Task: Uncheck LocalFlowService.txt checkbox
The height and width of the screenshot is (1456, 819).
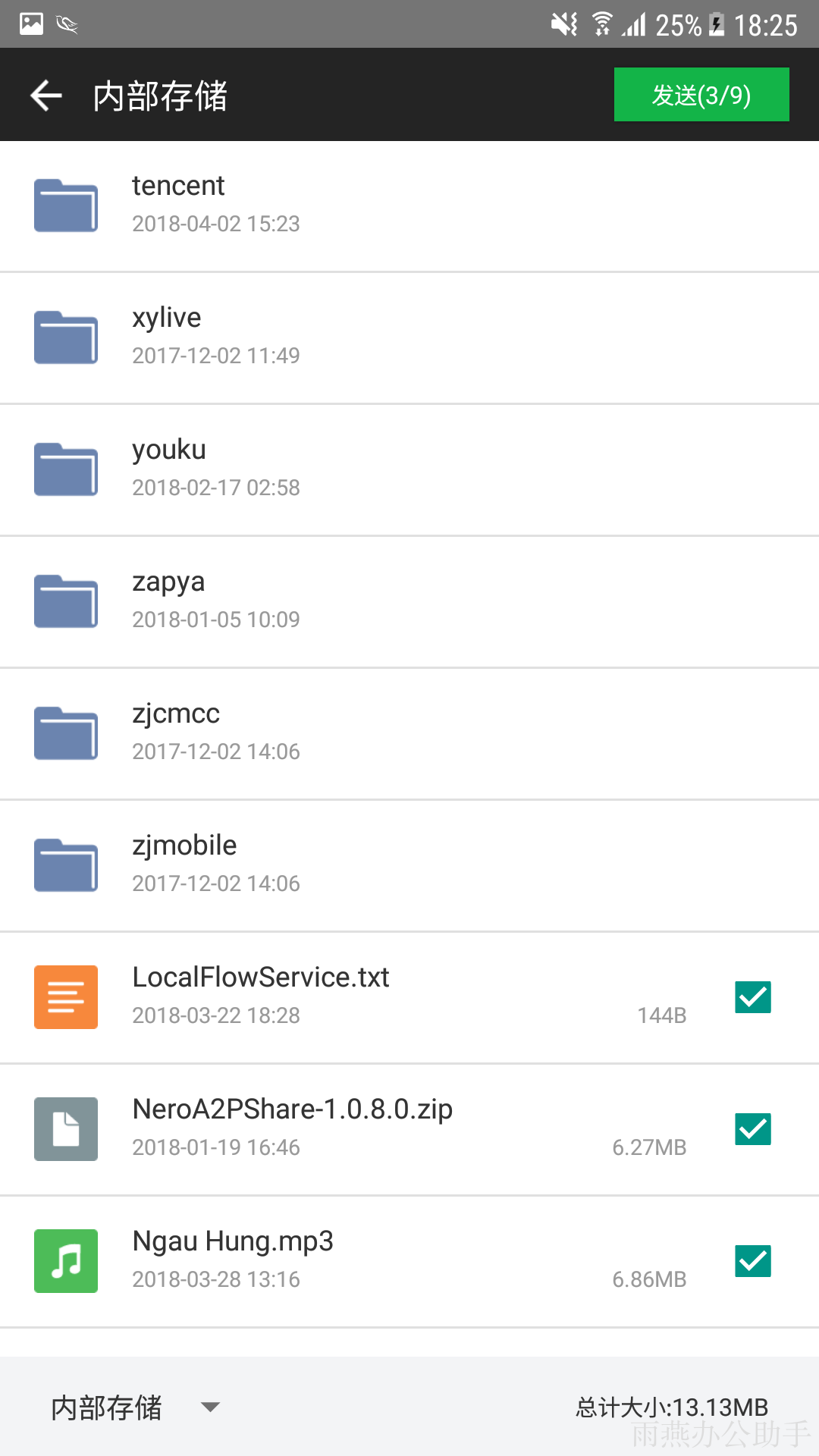Action: coord(753,997)
